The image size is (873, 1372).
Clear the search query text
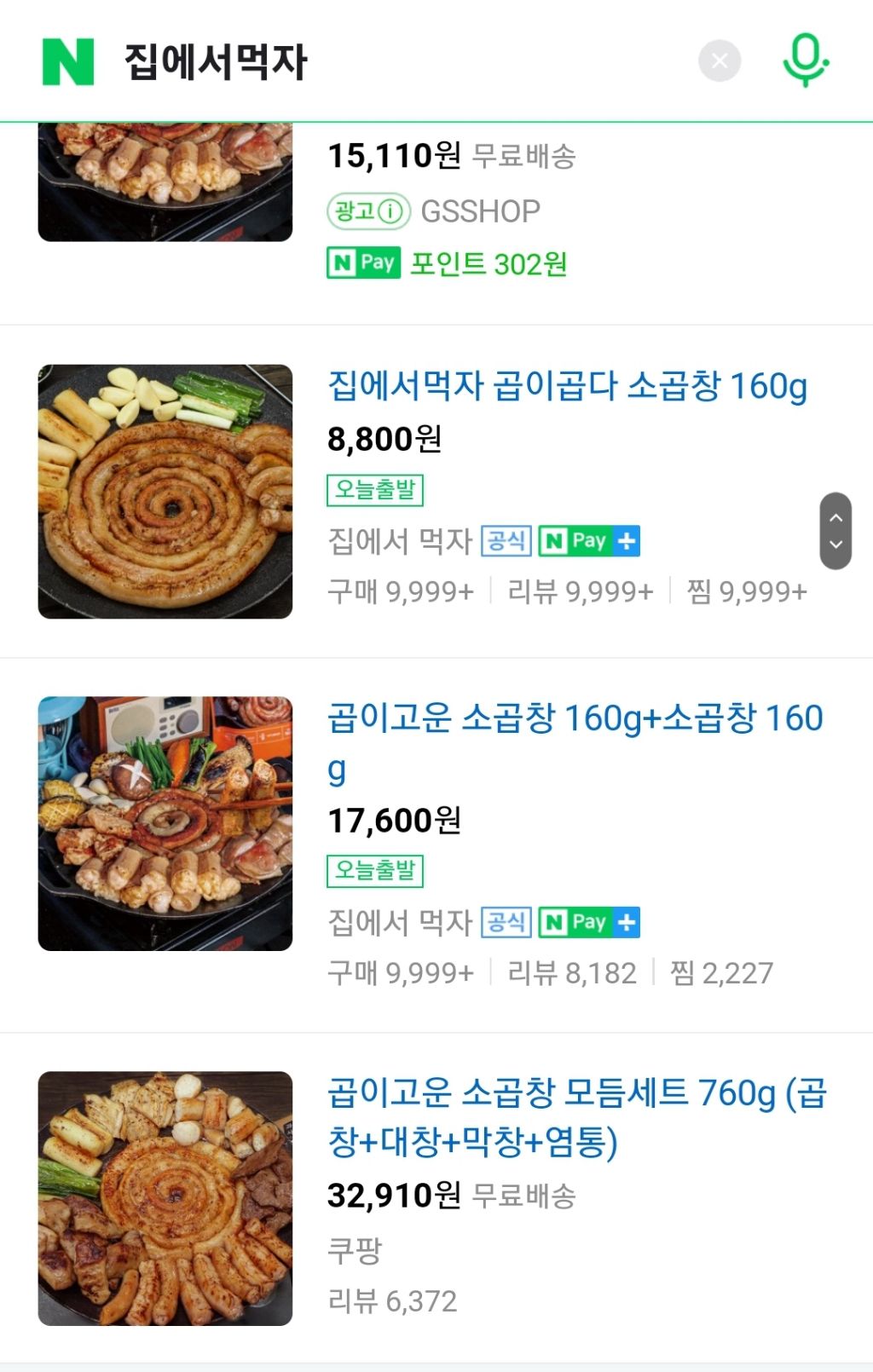pos(720,61)
